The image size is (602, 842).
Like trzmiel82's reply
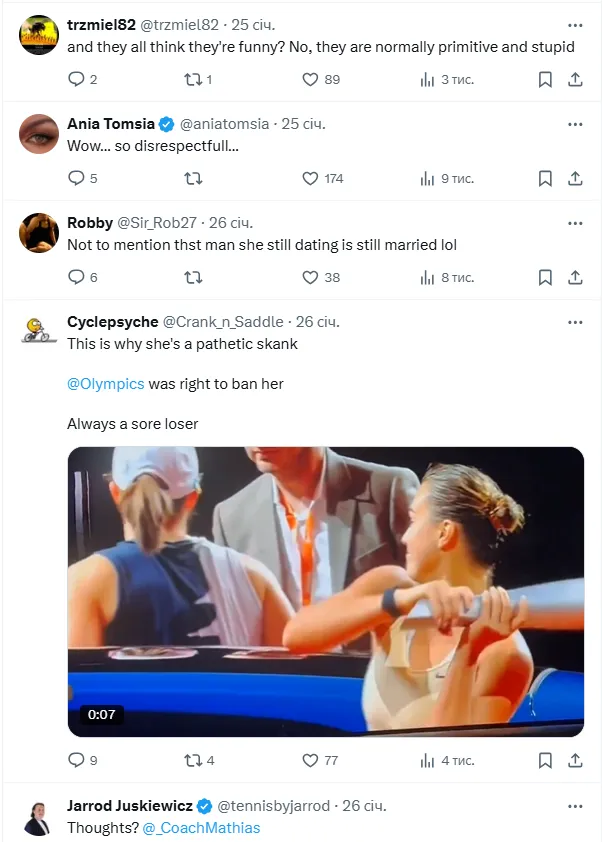pyautogui.click(x=310, y=79)
